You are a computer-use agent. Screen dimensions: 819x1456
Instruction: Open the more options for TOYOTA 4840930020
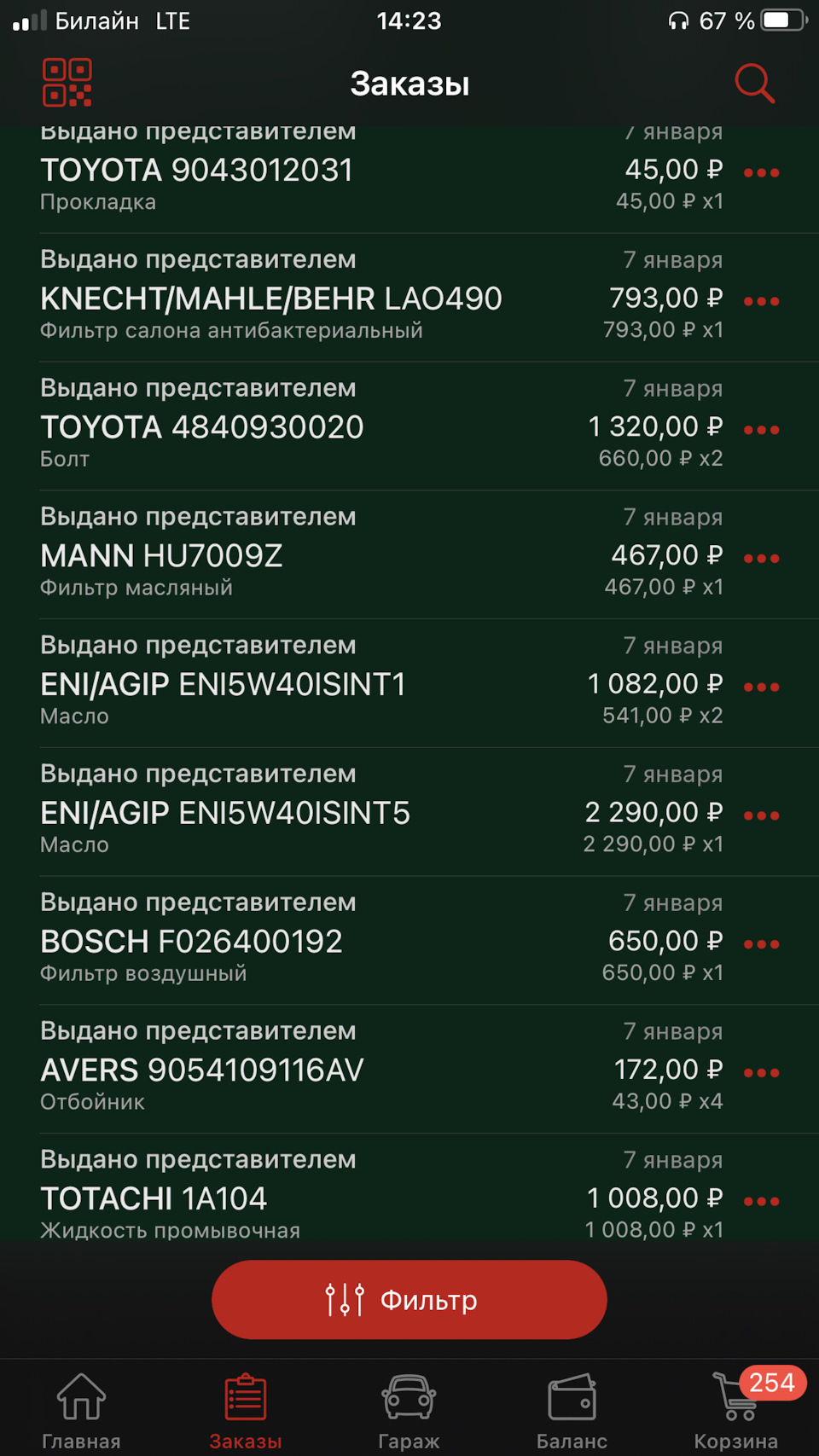point(761,430)
